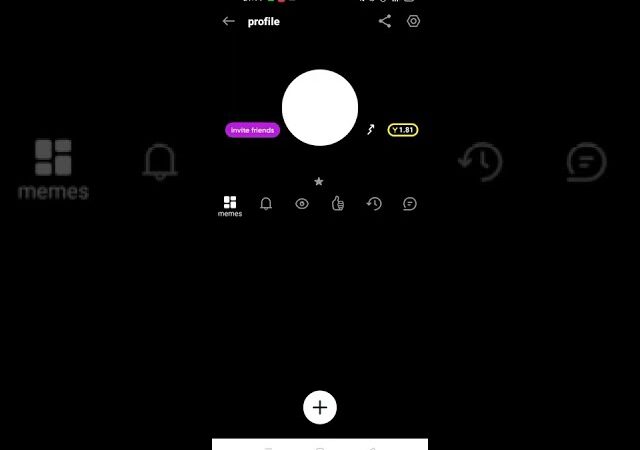Switch to the memes tab
640x450 pixels.
tap(230, 206)
